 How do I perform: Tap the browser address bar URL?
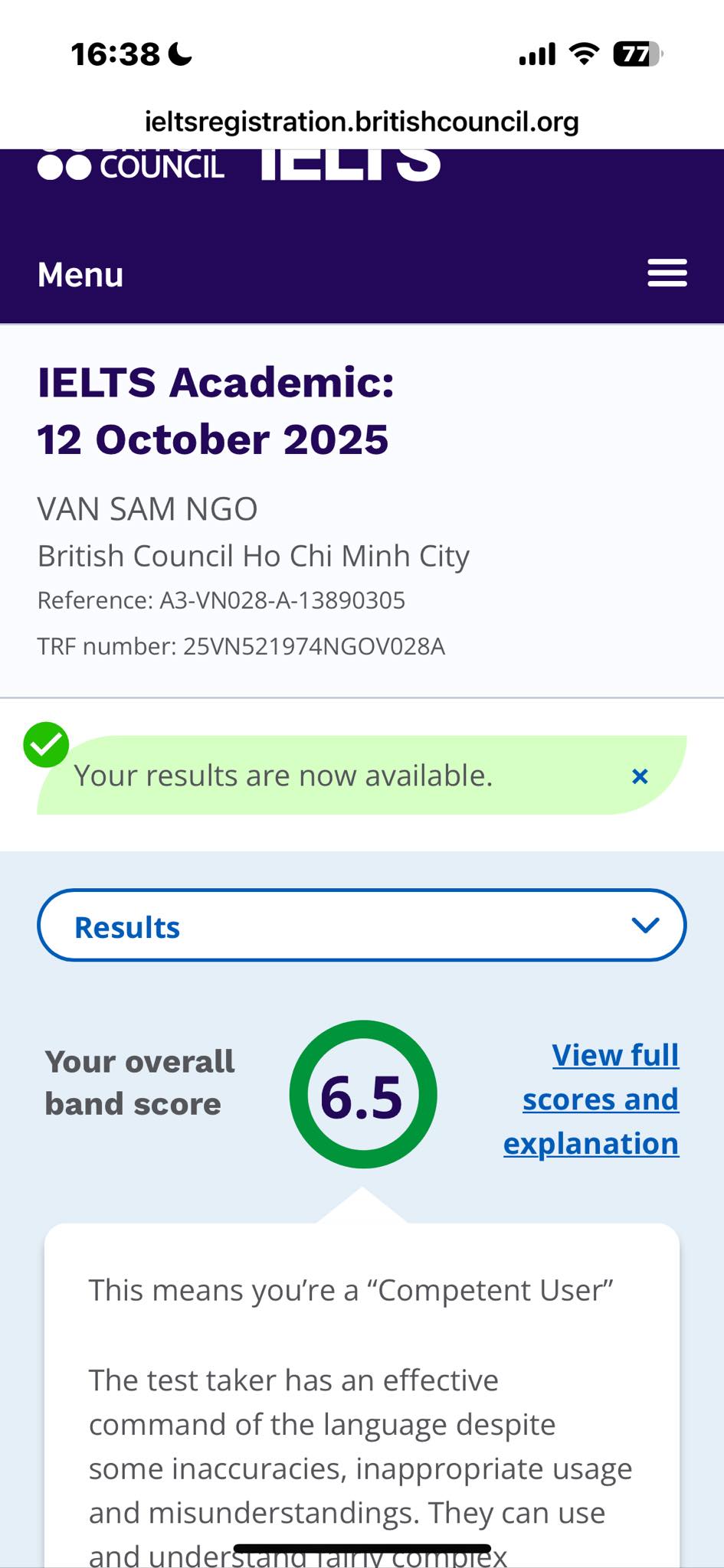362,122
